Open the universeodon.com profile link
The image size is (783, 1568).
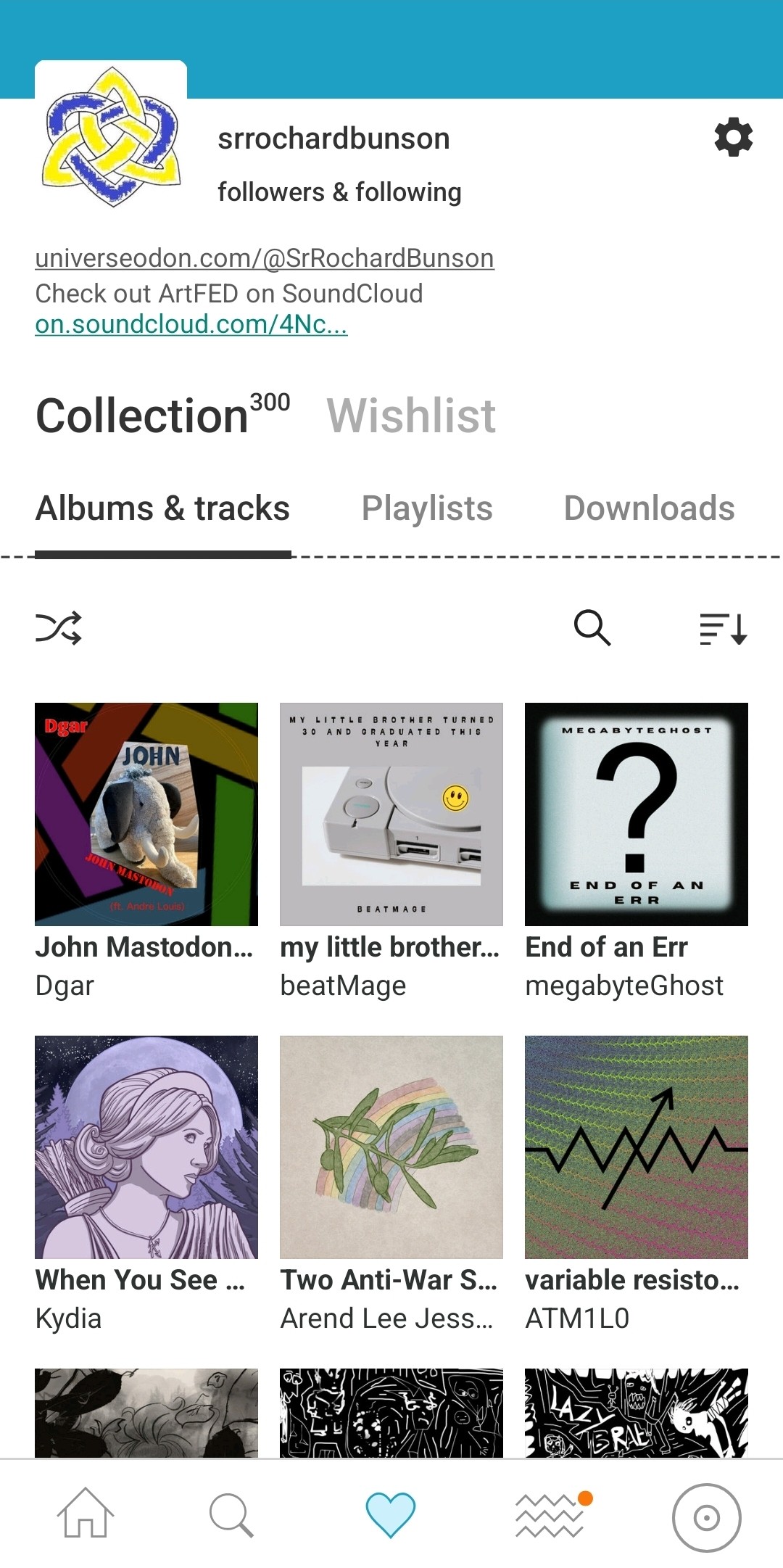click(x=265, y=258)
